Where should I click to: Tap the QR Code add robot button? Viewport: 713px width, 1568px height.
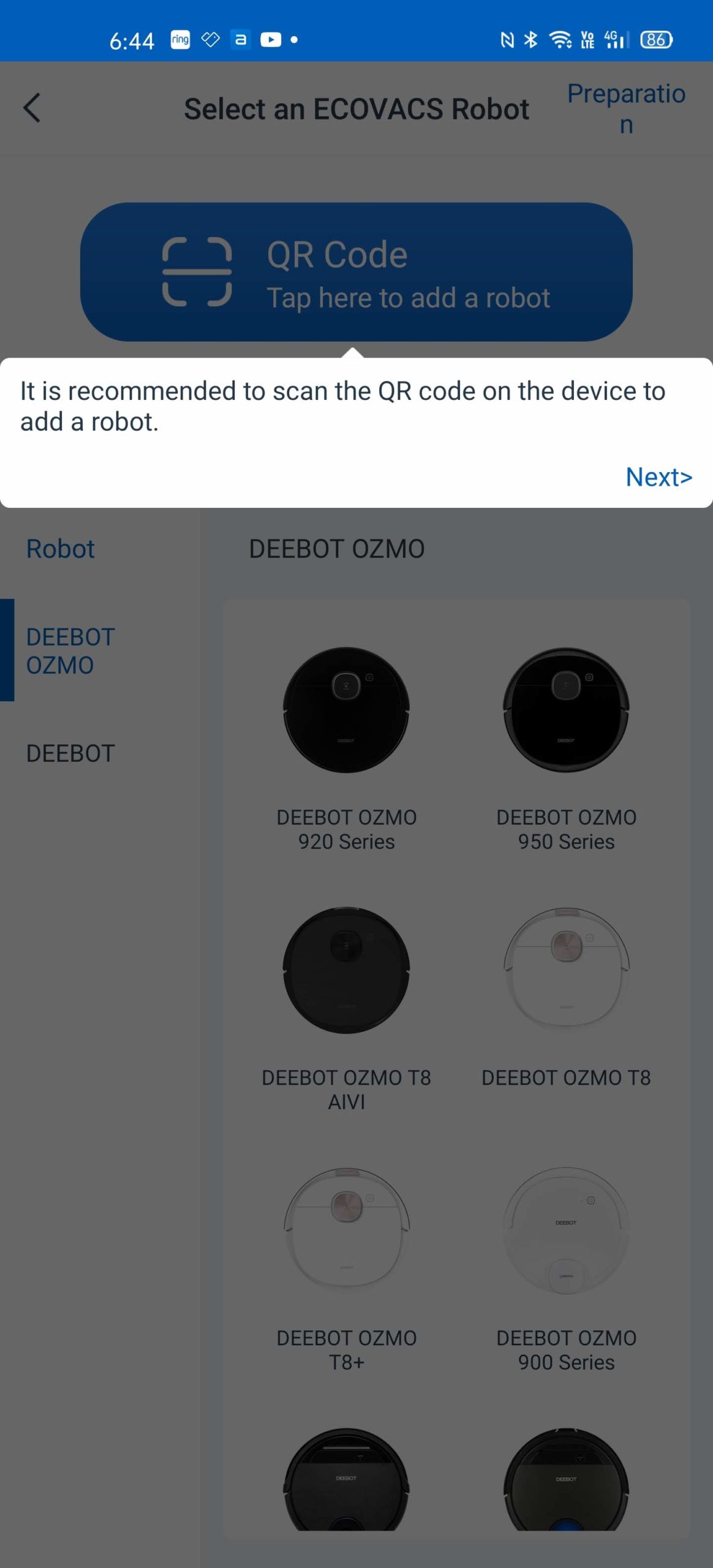(x=356, y=272)
